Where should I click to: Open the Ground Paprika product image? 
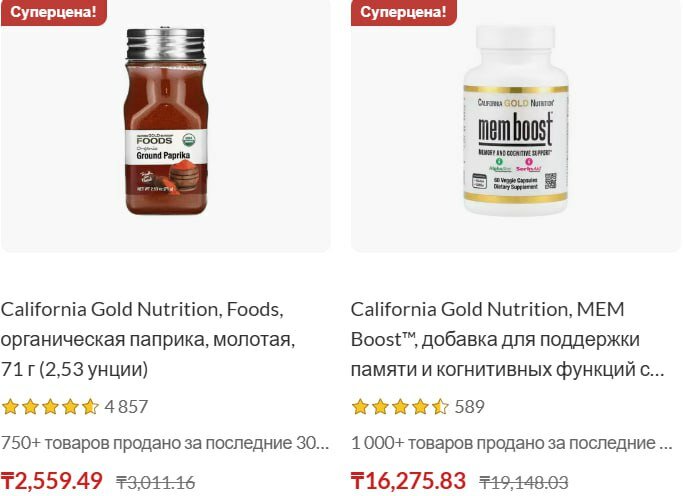coord(165,122)
